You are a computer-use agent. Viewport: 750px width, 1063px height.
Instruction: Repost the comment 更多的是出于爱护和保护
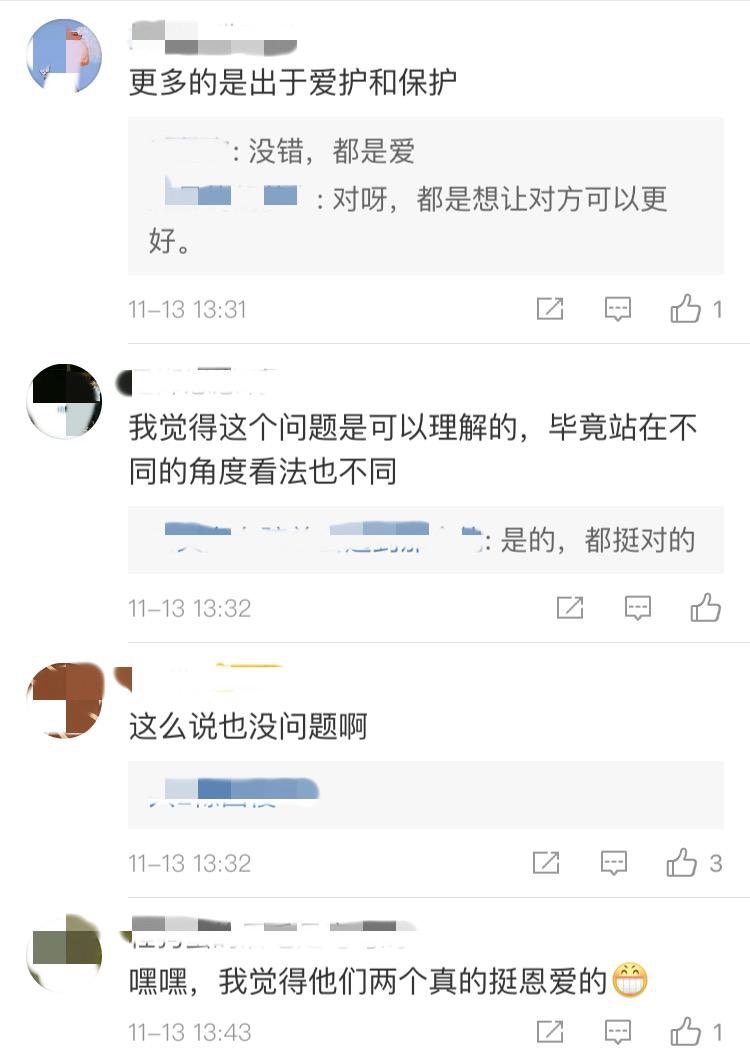550,309
